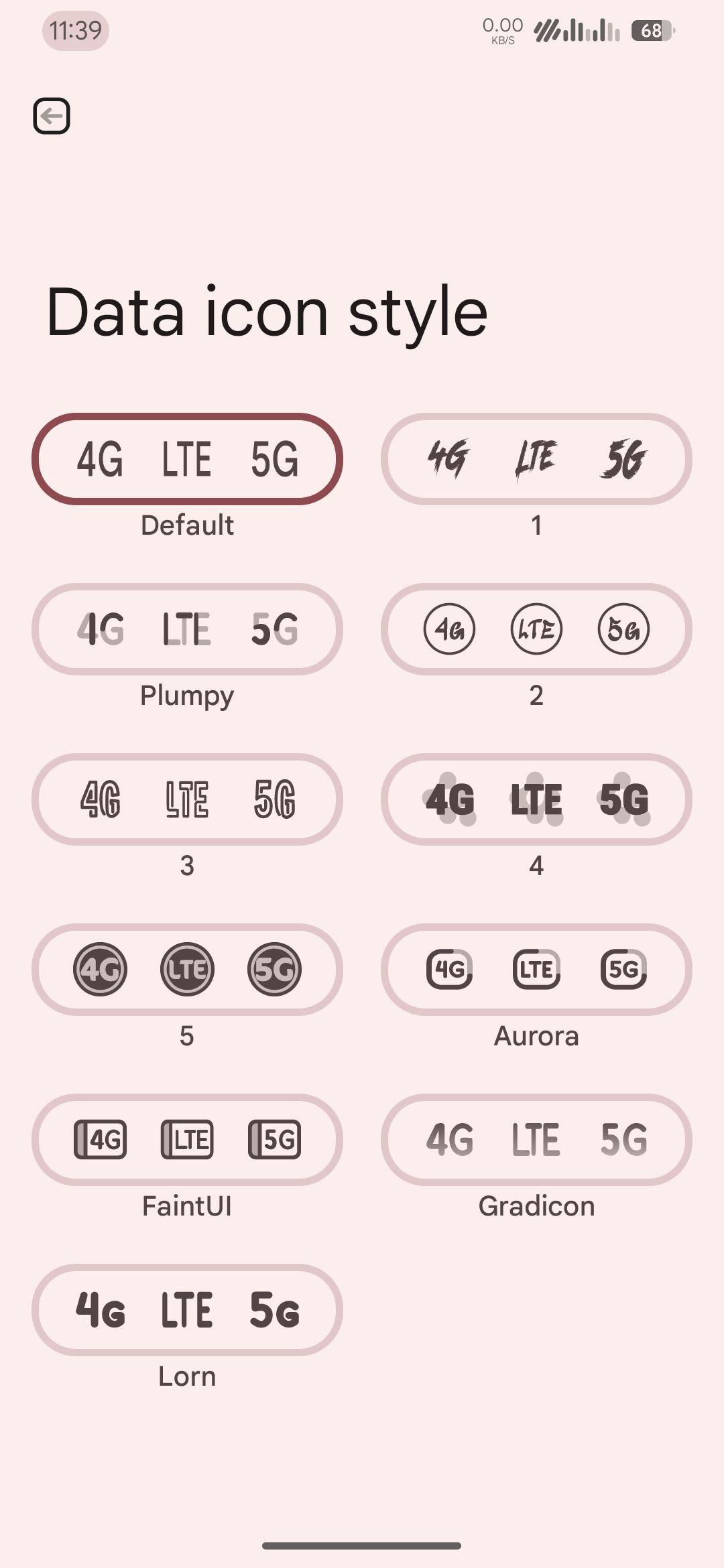Pick data icon style 2
This screenshot has height=1568, width=724.
(536, 629)
